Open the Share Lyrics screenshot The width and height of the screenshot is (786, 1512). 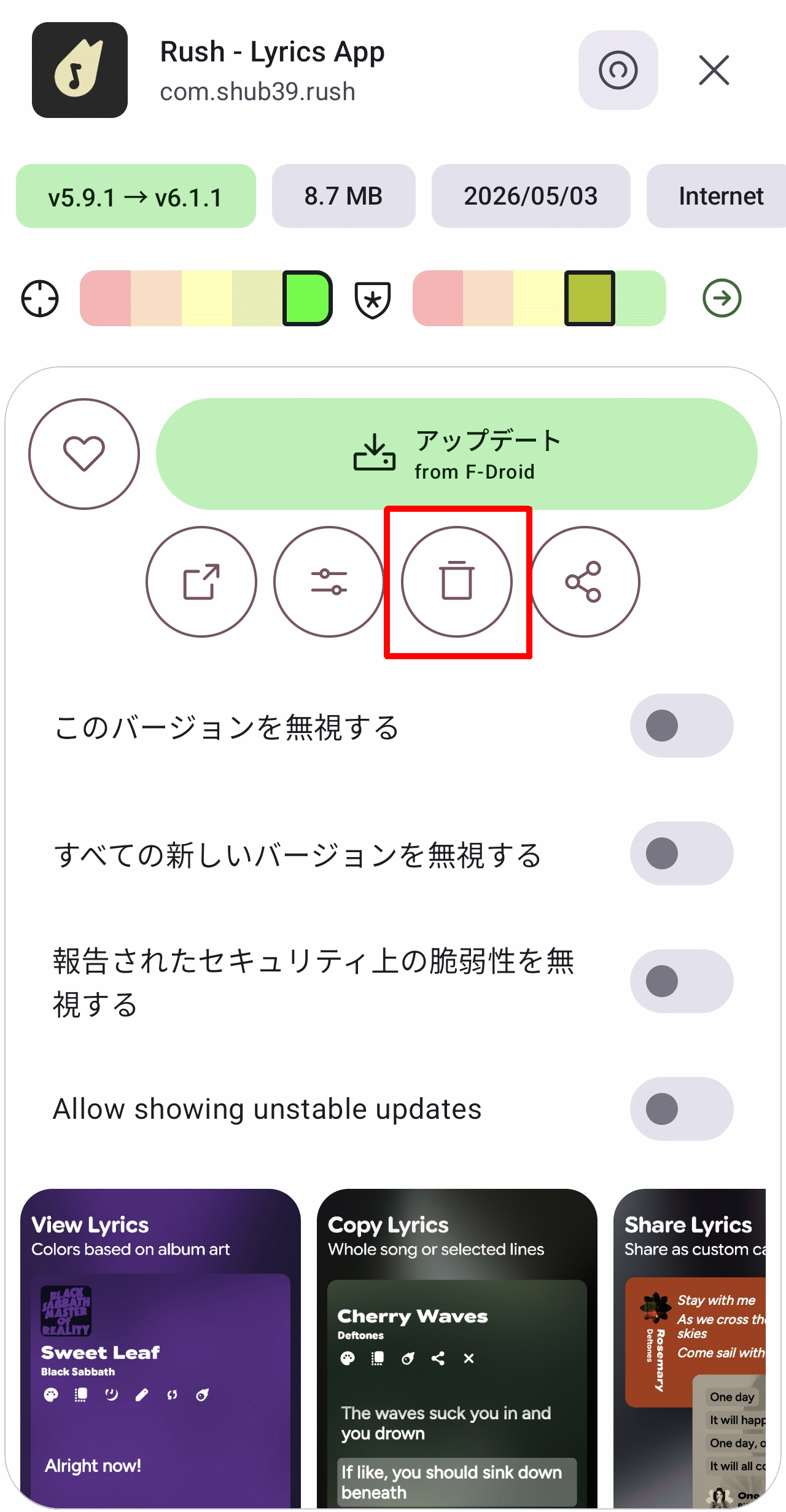point(690,1348)
